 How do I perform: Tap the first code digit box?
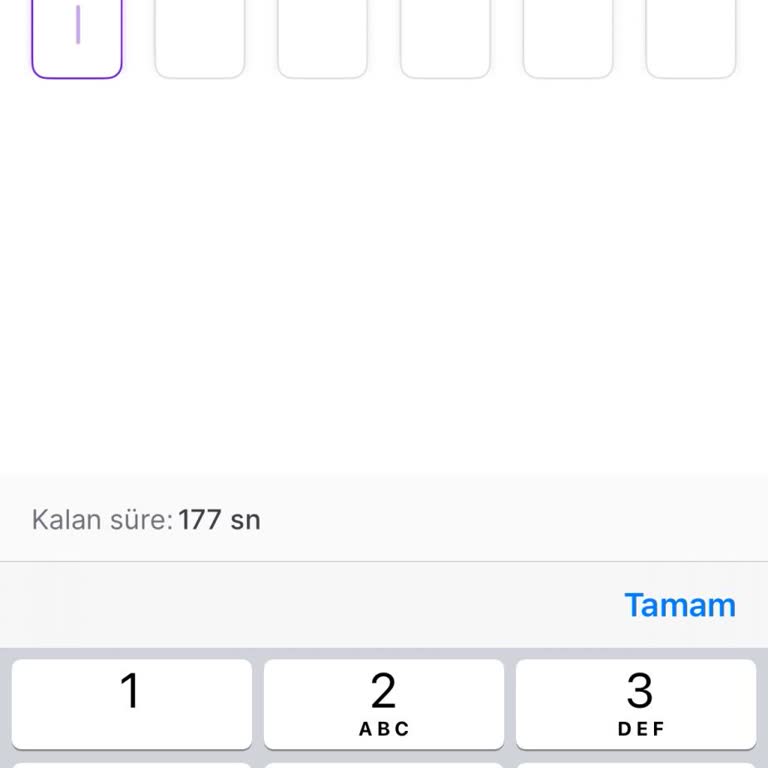[x=77, y=37]
